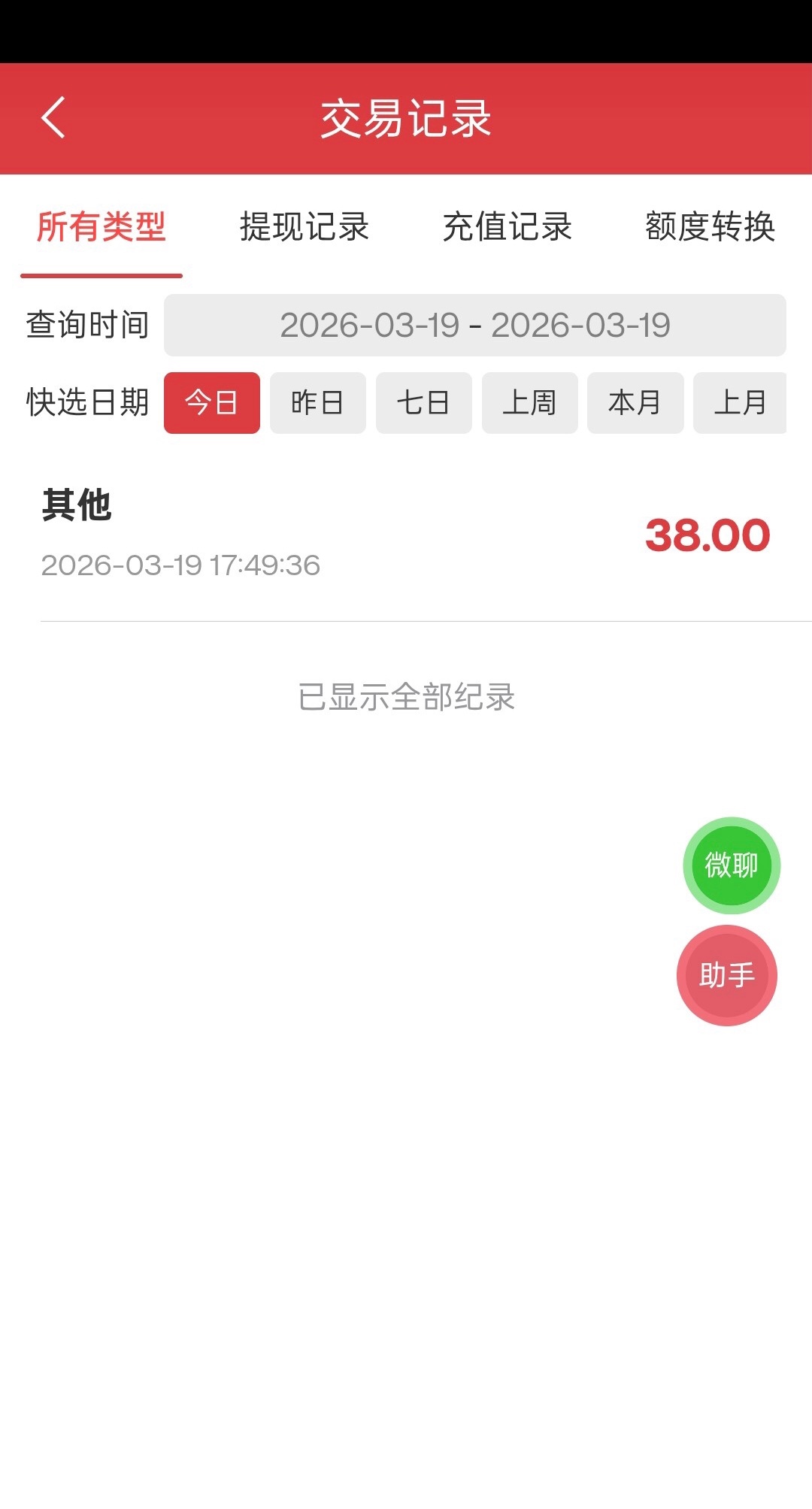Switch to the 提现记录 tab
Image resolution: width=812 pixels, height=1509 pixels.
(304, 227)
